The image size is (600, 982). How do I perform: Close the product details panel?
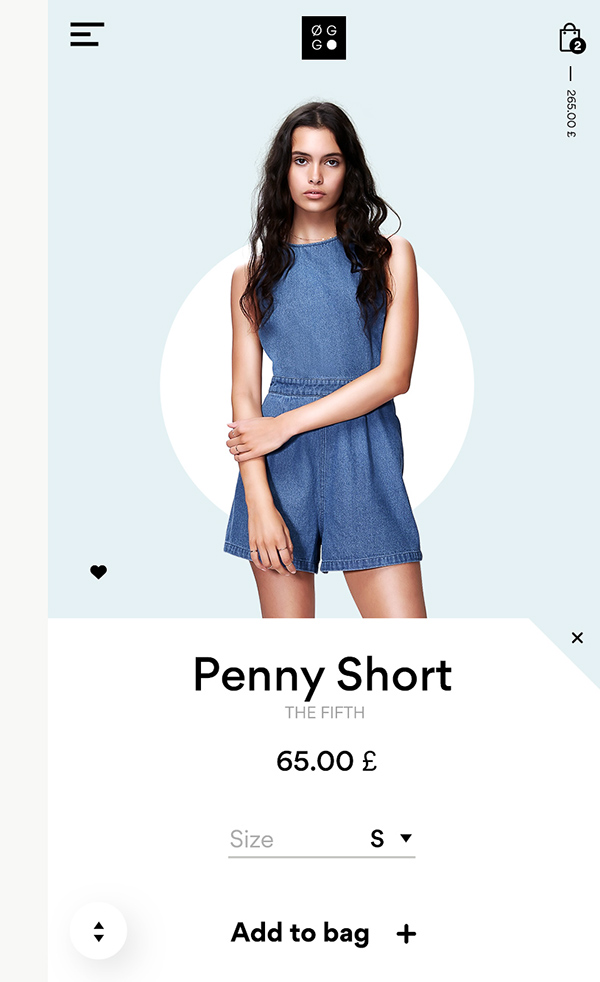point(577,638)
